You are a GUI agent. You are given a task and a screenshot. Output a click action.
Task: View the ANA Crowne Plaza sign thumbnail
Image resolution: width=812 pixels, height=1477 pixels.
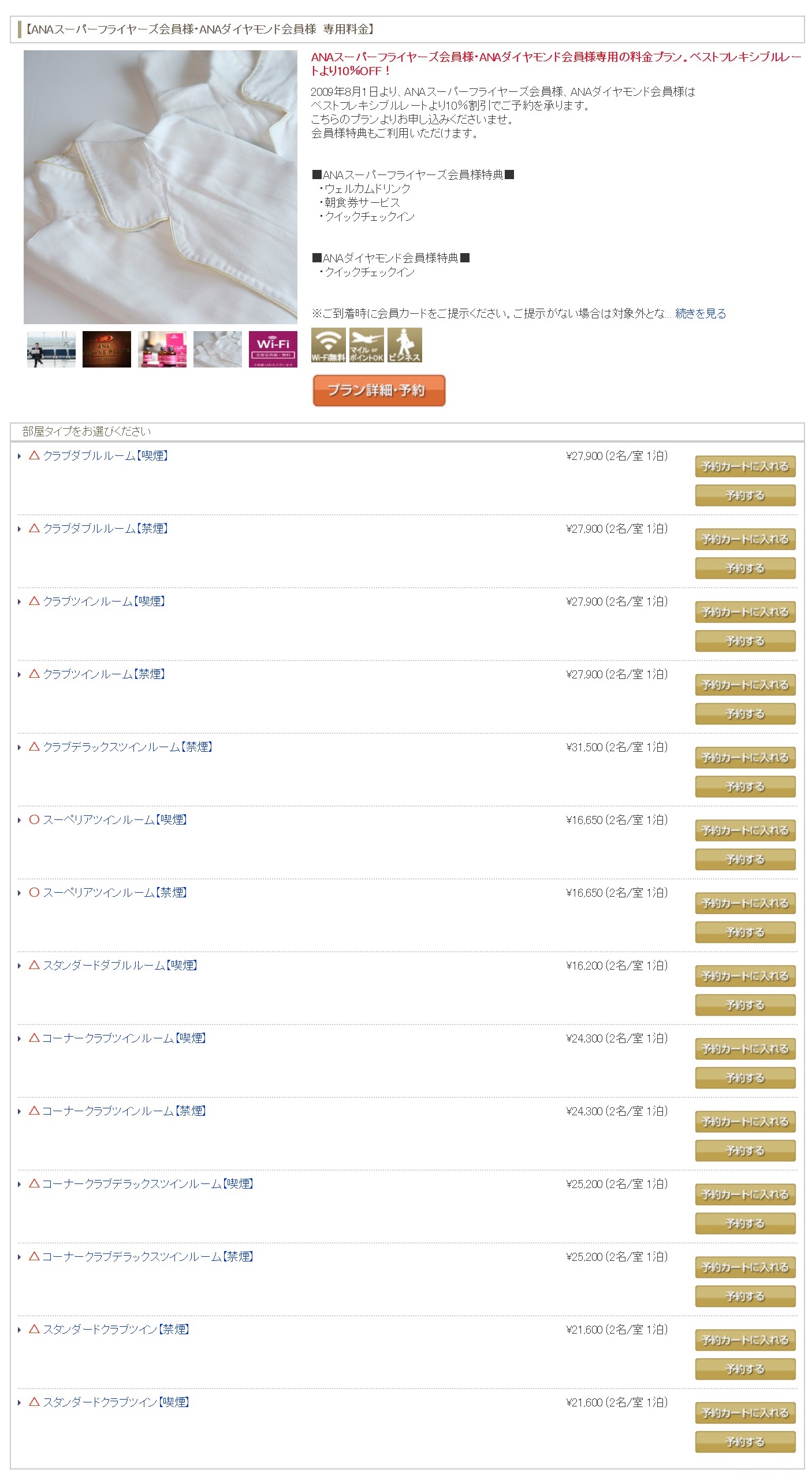[106, 349]
